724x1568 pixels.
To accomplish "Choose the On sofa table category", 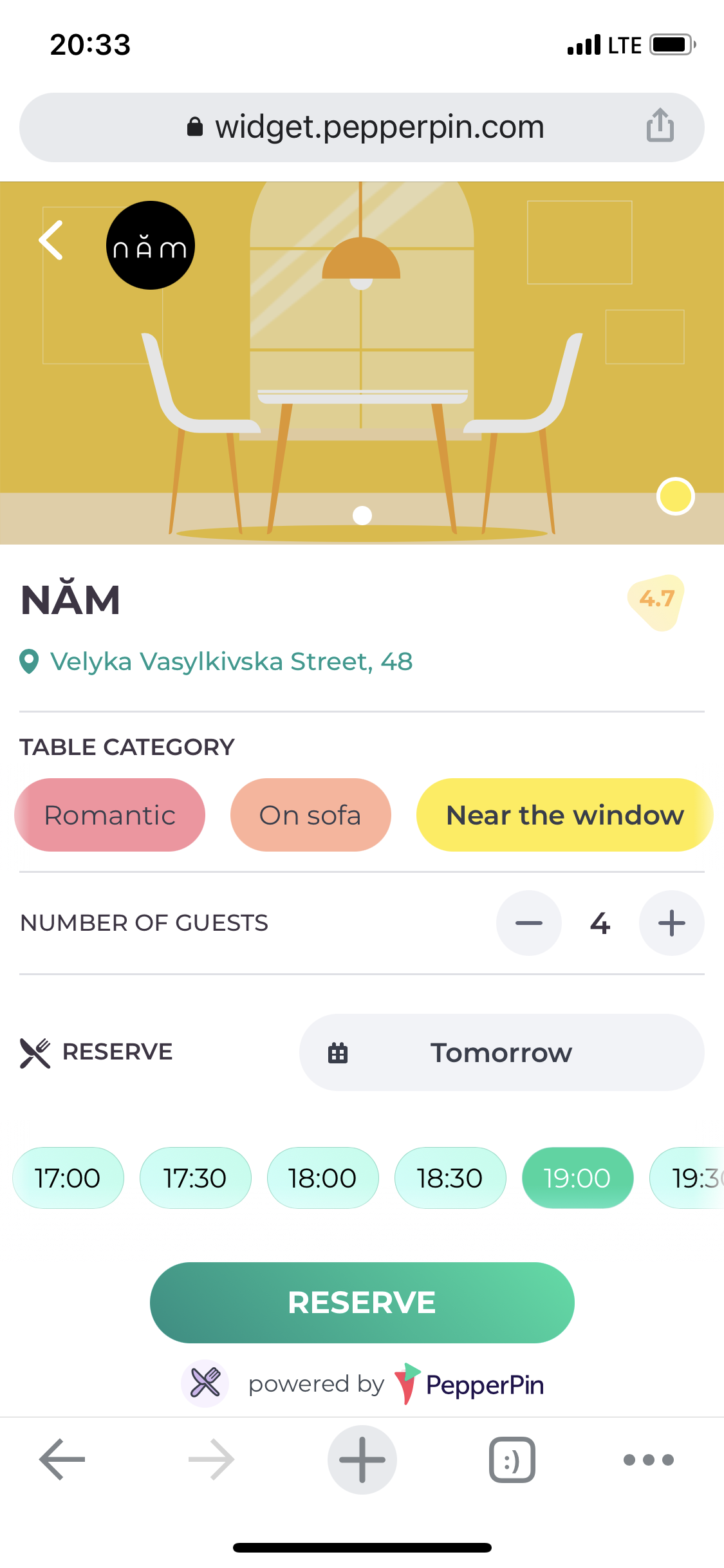I will tap(310, 815).
